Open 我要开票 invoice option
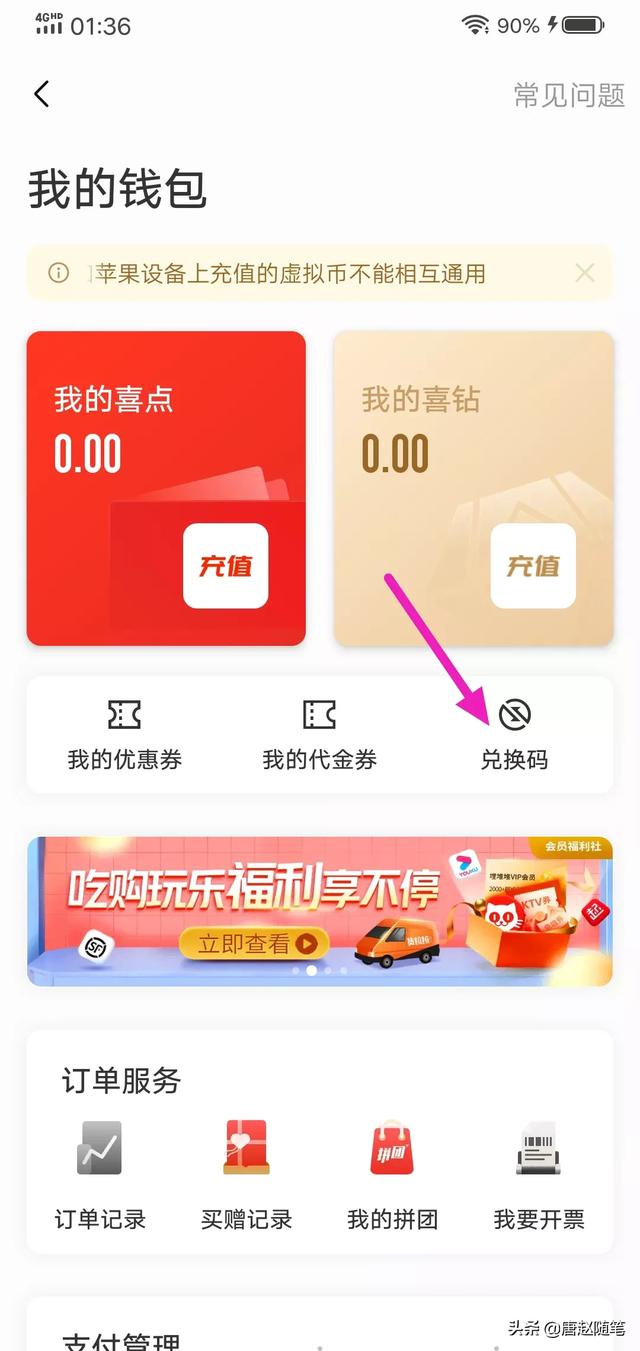The width and height of the screenshot is (640, 1351). click(539, 1176)
